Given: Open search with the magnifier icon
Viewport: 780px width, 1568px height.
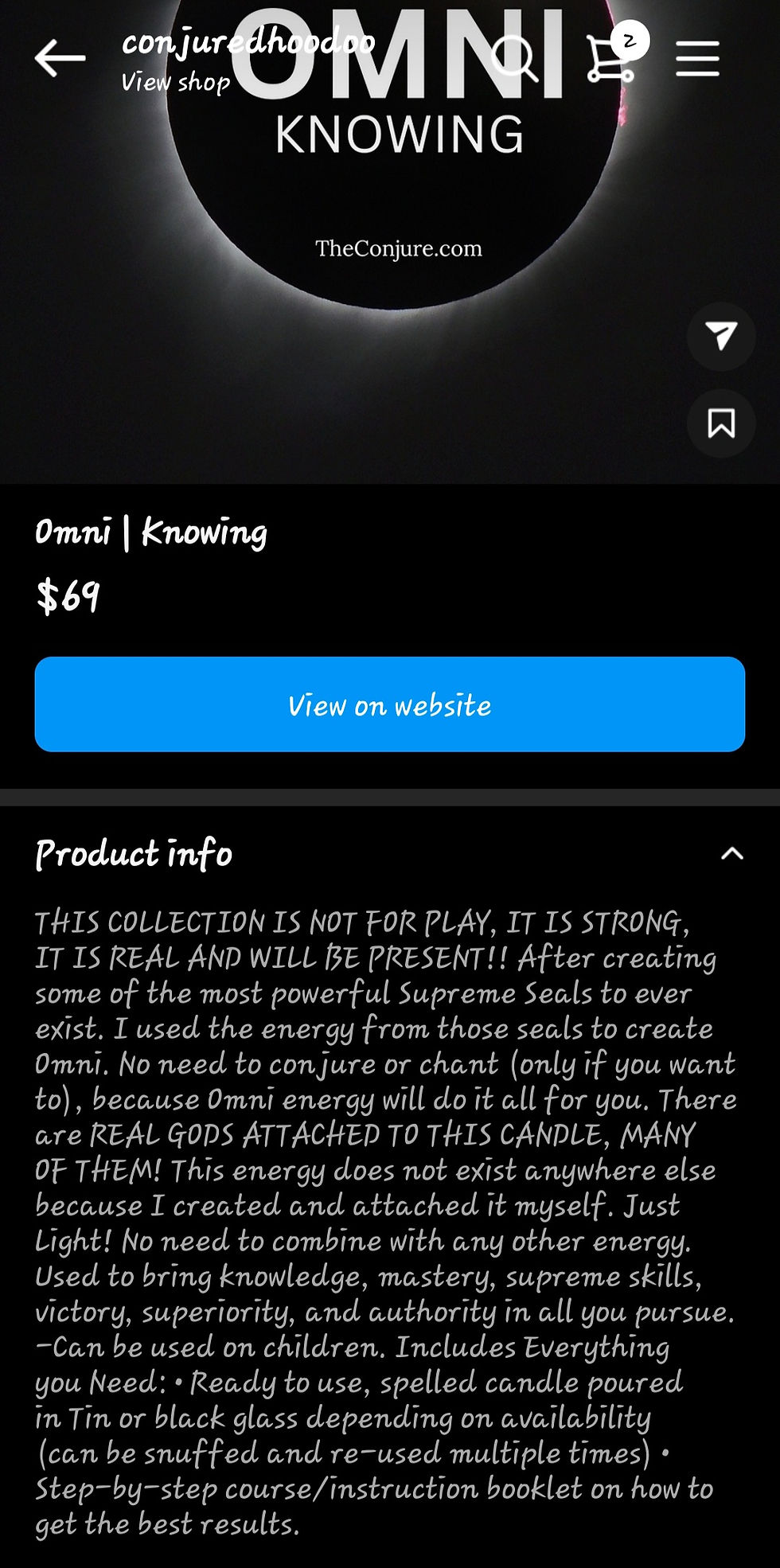Looking at the screenshot, I should point(514,59).
